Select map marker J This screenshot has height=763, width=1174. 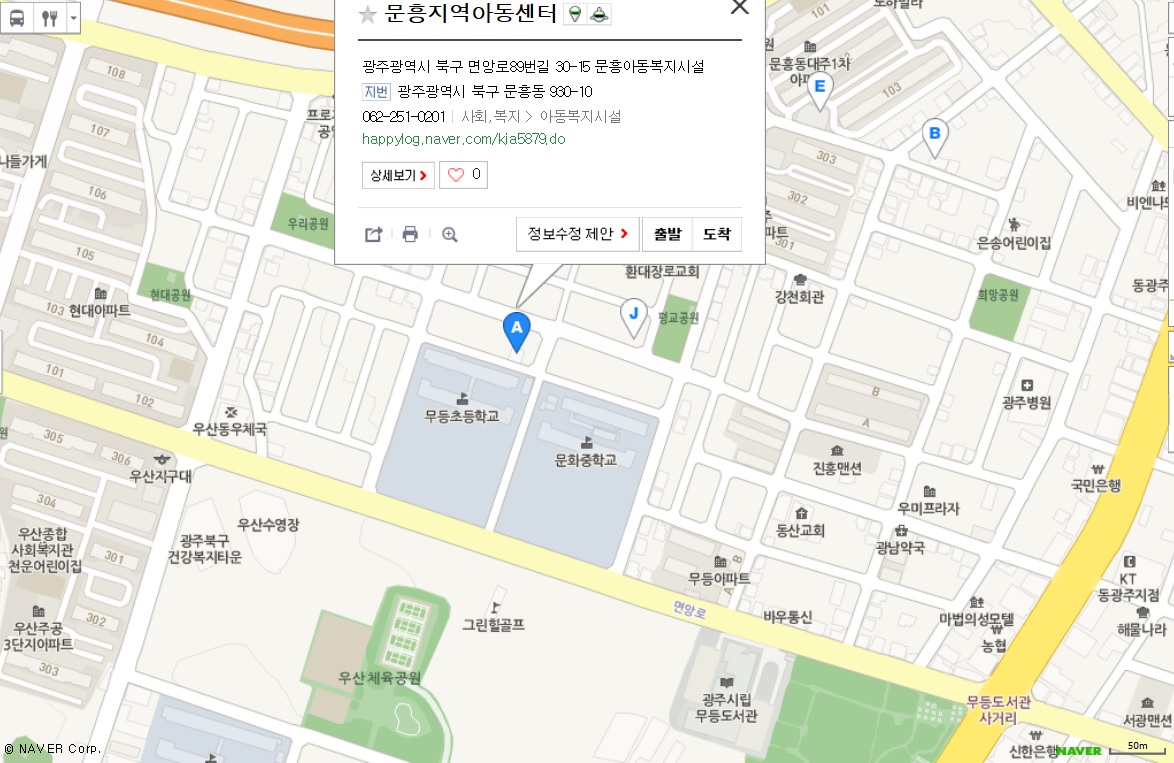coord(633,316)
